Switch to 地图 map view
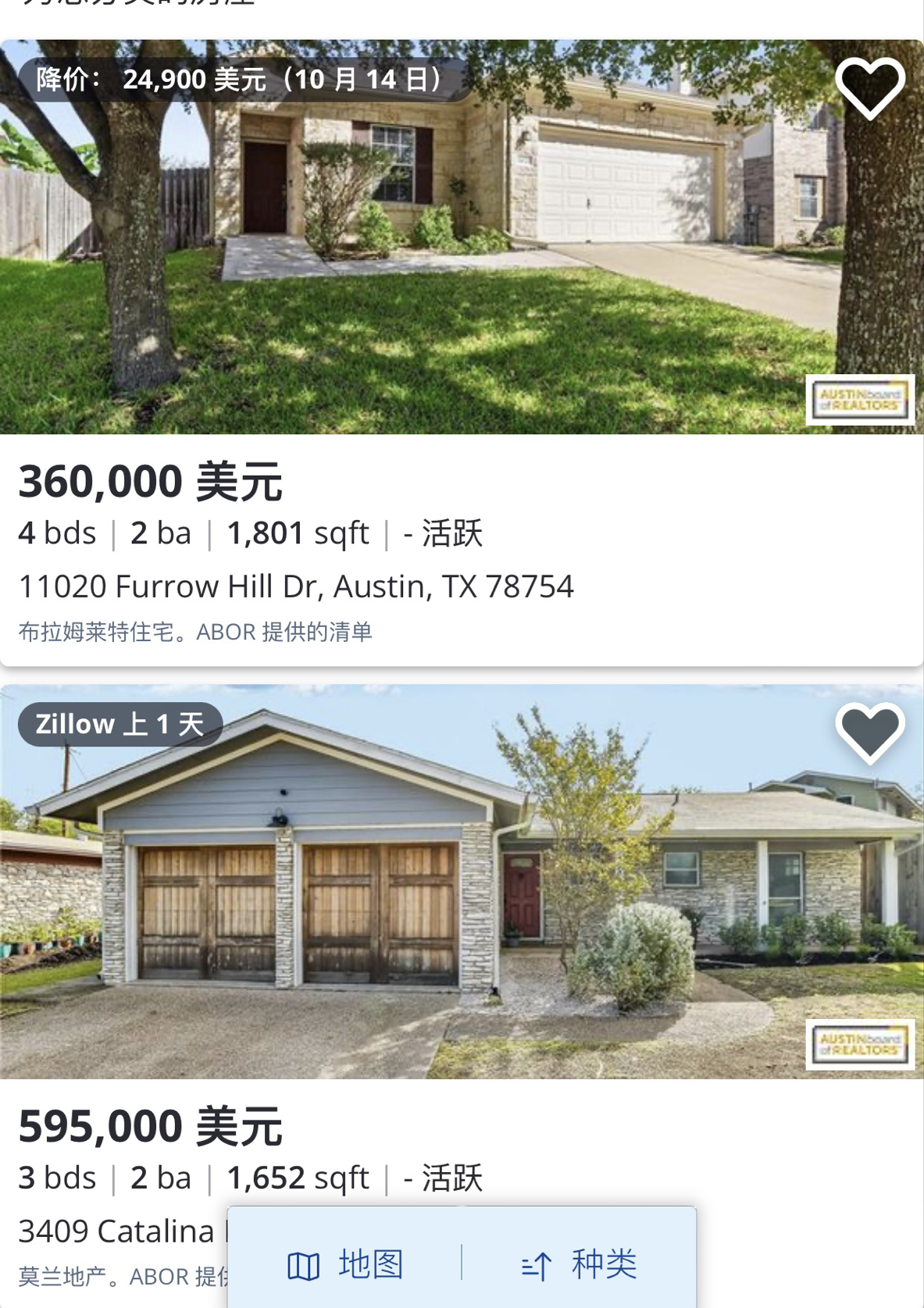 coord(346,1264)
